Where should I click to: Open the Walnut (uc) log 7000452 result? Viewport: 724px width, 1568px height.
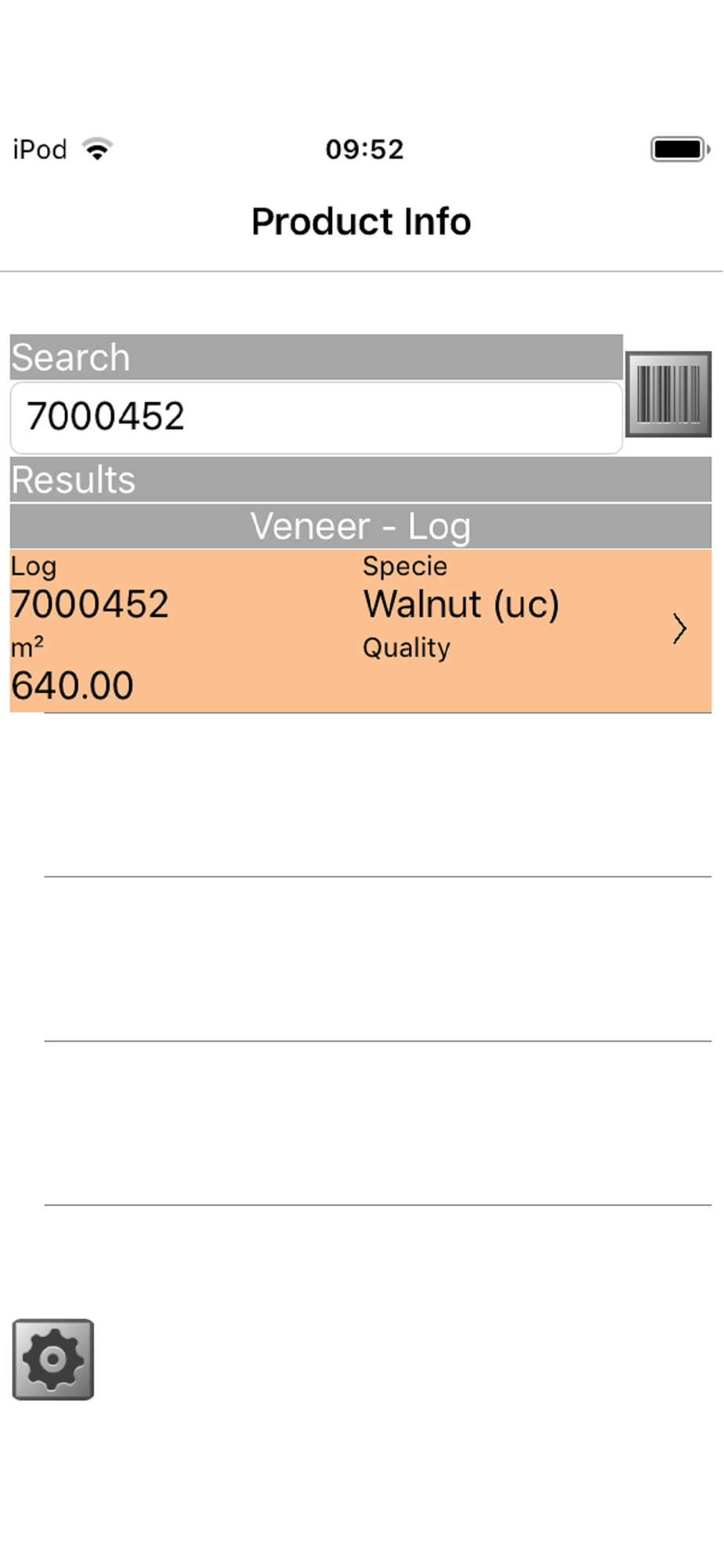360,630
